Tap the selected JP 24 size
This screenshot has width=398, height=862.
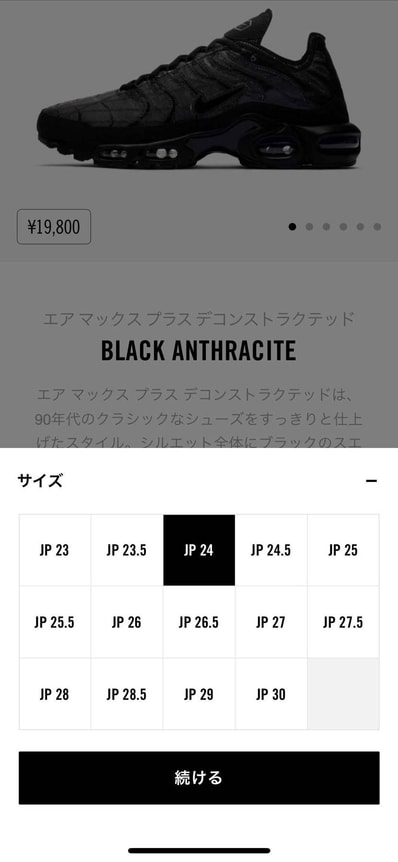tap(199, 550)
